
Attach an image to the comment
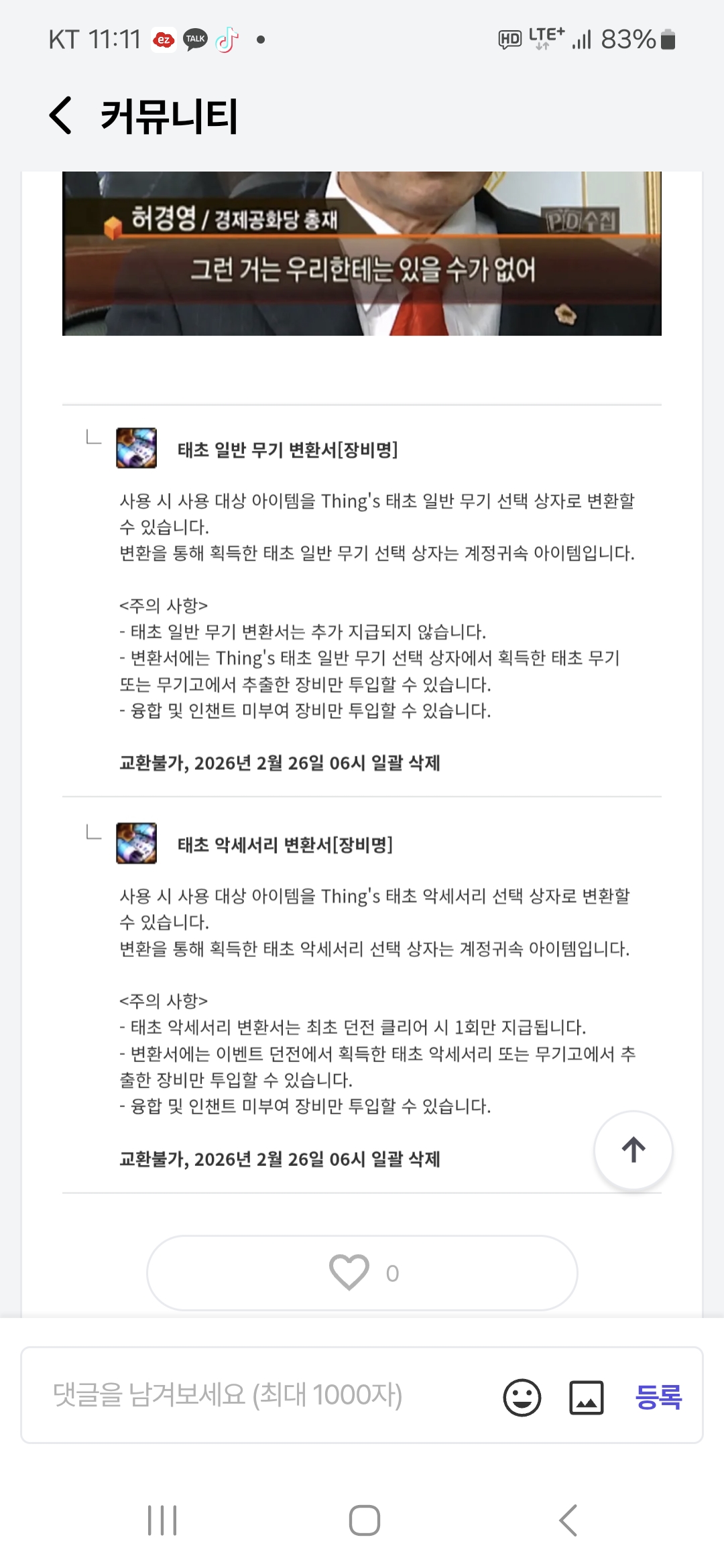[x=587, y=1397]
